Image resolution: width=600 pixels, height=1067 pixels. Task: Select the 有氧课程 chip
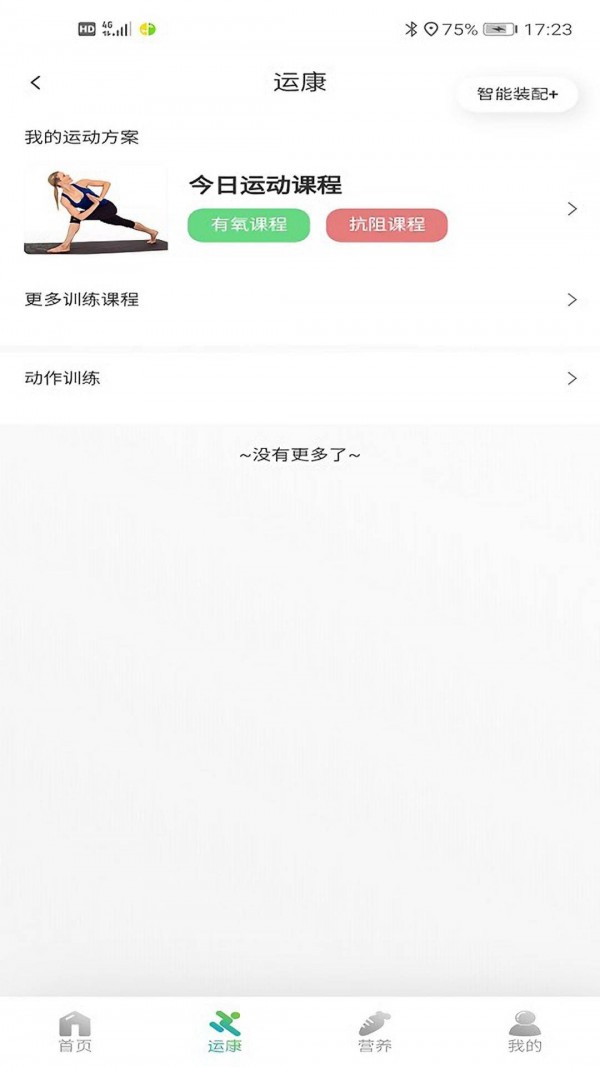pyautogui.click(x=249, y=225)
